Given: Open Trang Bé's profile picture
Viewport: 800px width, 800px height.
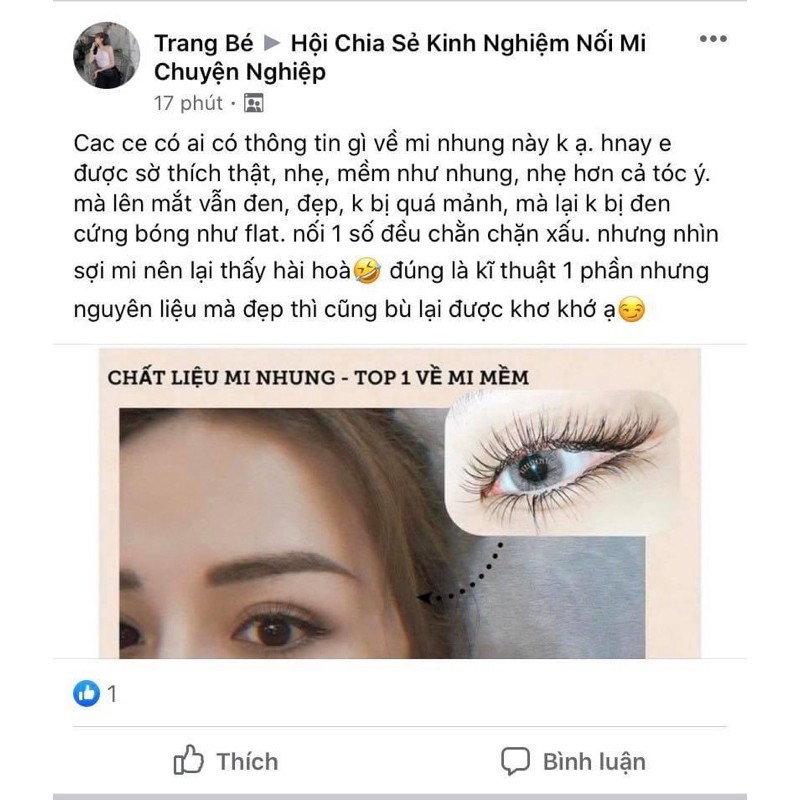Looking at the screenshot, I should 107,56.
